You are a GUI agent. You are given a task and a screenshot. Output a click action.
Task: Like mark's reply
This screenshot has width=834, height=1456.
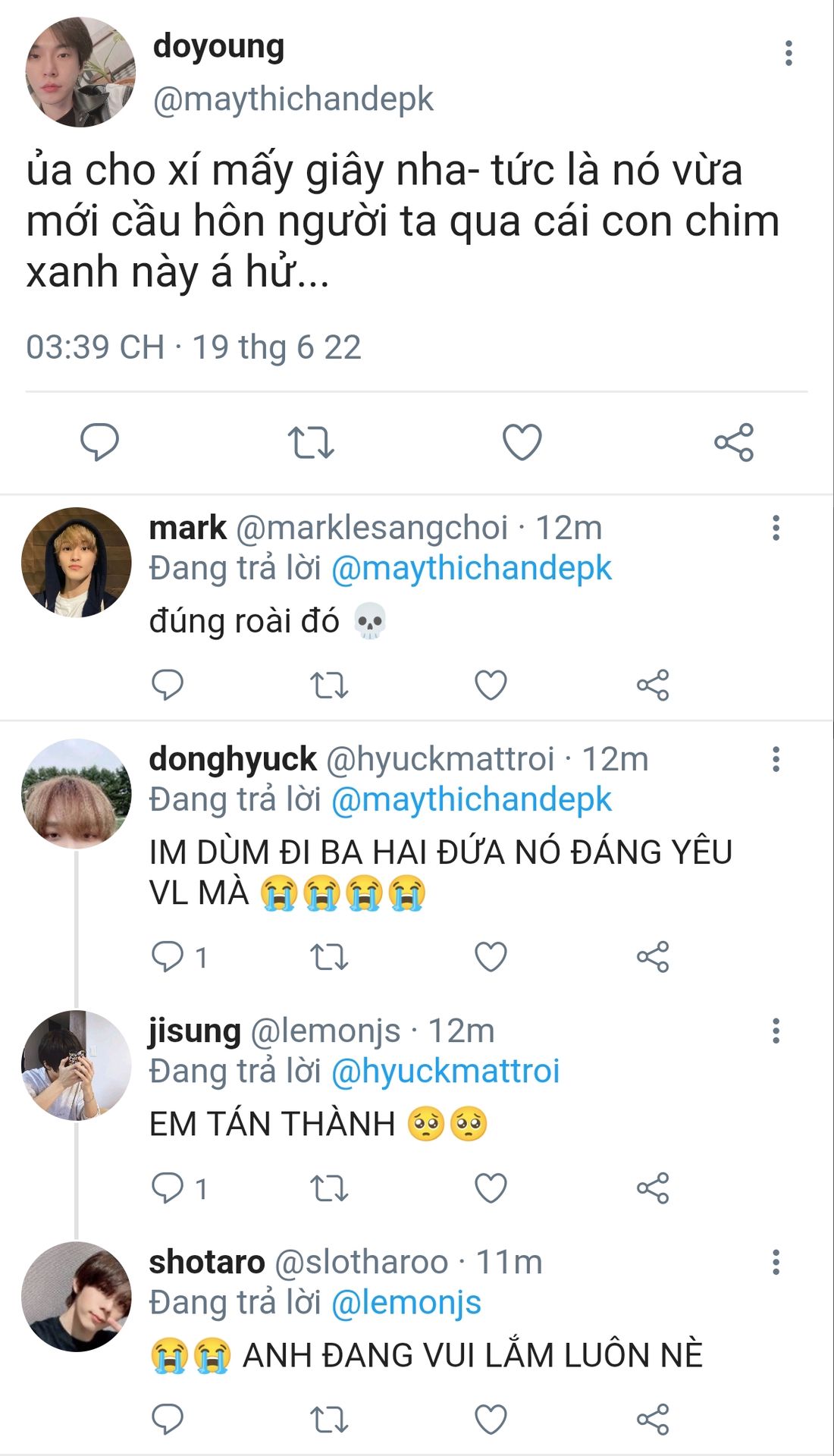tap(491, 686)
